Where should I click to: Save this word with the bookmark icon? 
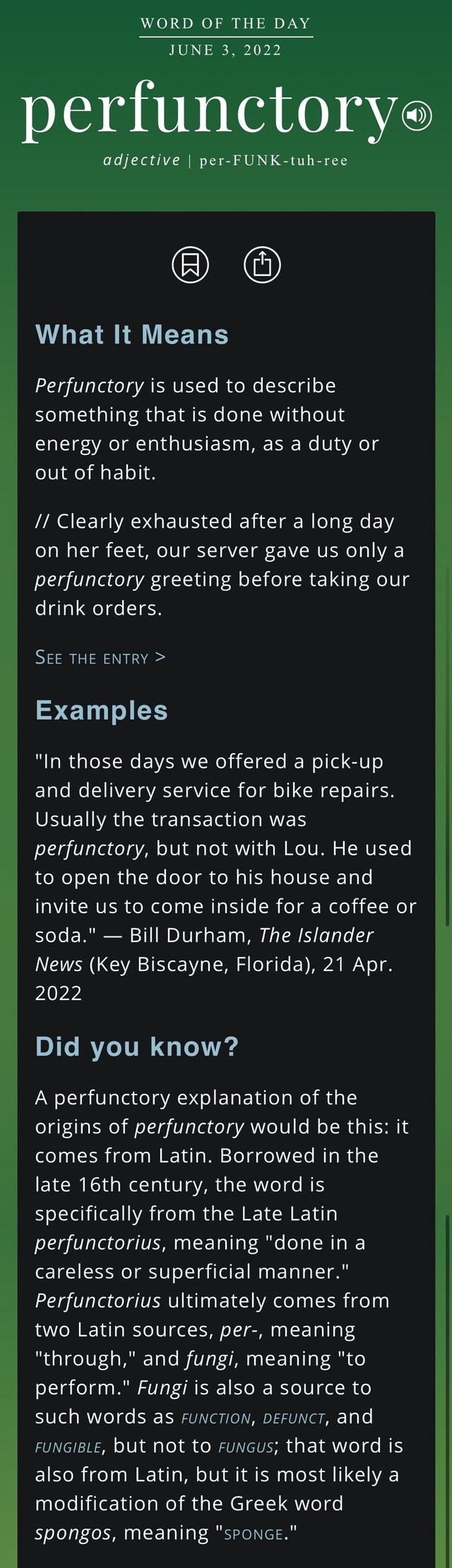tap(190, 265)
